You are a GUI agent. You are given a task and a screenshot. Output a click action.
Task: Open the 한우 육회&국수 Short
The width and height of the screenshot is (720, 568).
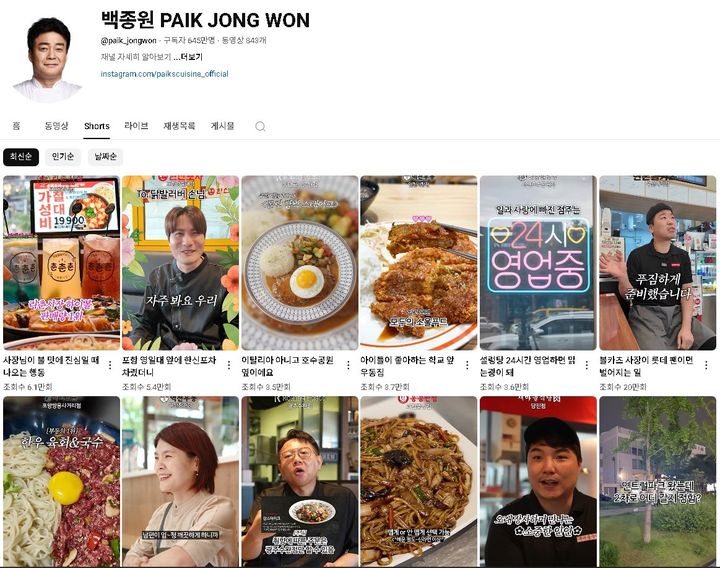(x=61, y=480)
